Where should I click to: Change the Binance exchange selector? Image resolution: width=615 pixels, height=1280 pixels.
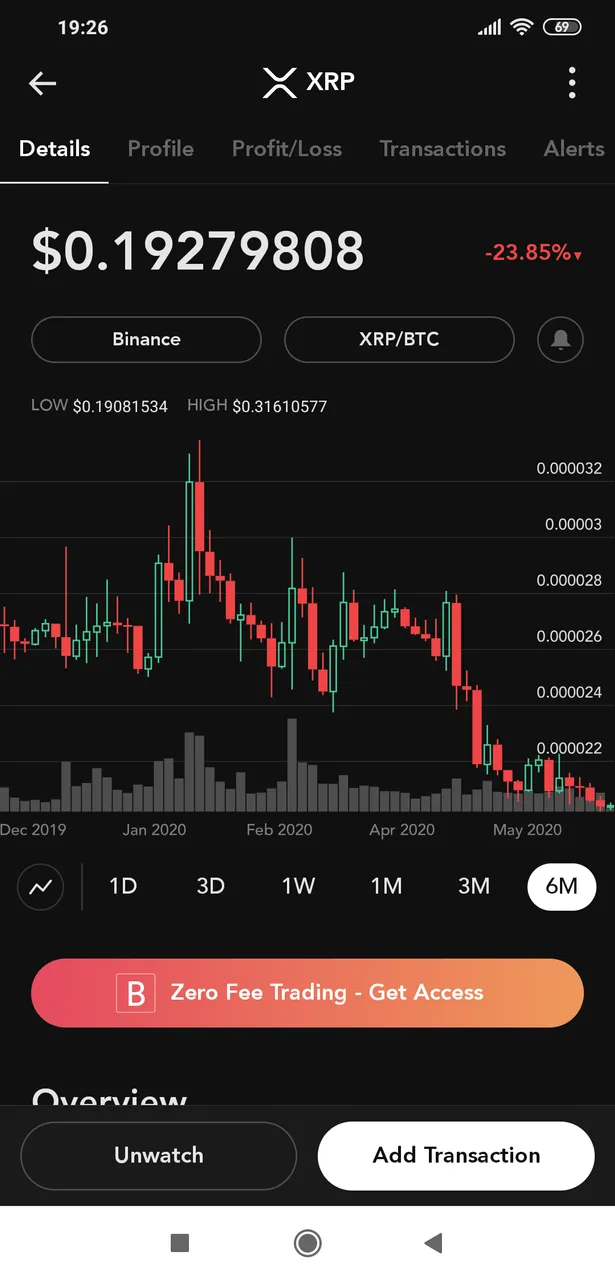(146, 339)
